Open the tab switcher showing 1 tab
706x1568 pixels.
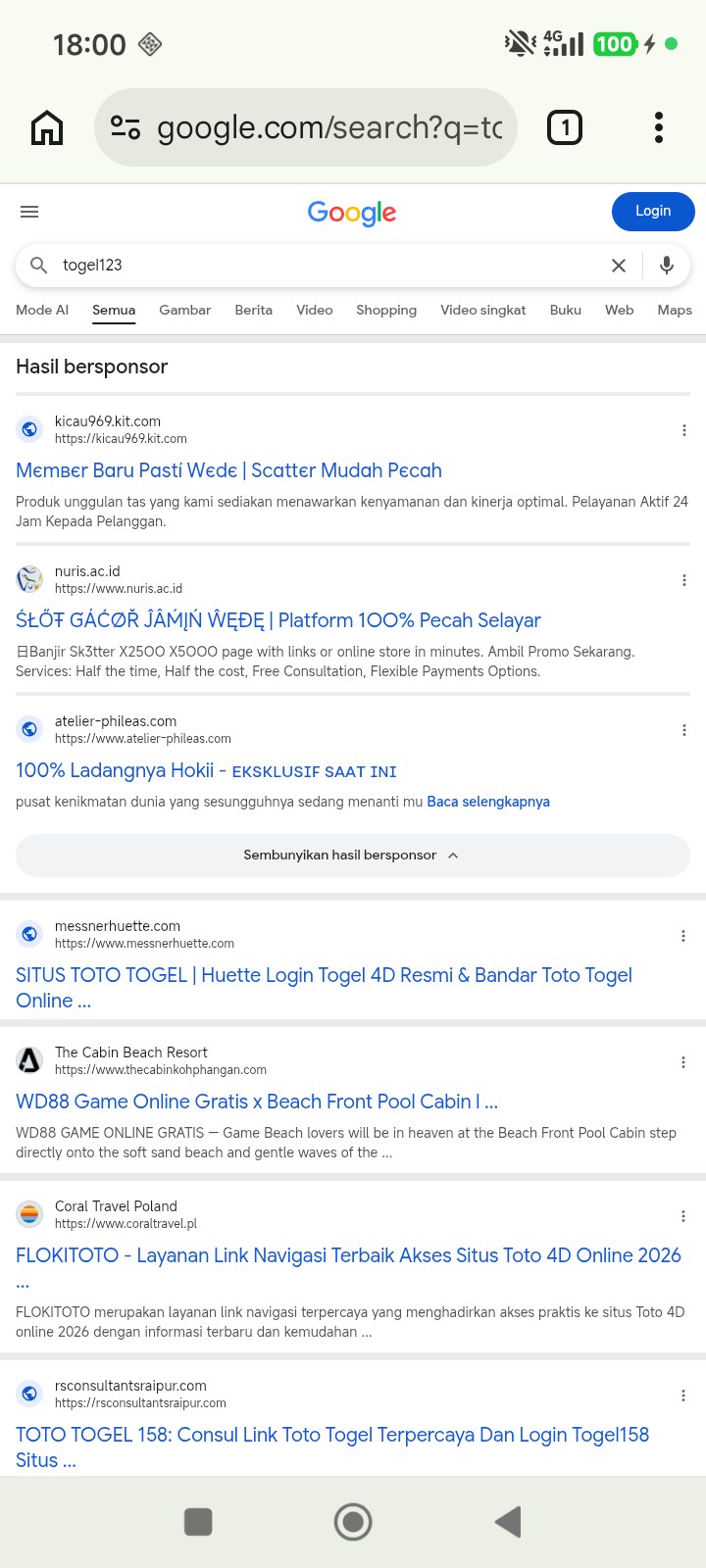pos(565,127)
